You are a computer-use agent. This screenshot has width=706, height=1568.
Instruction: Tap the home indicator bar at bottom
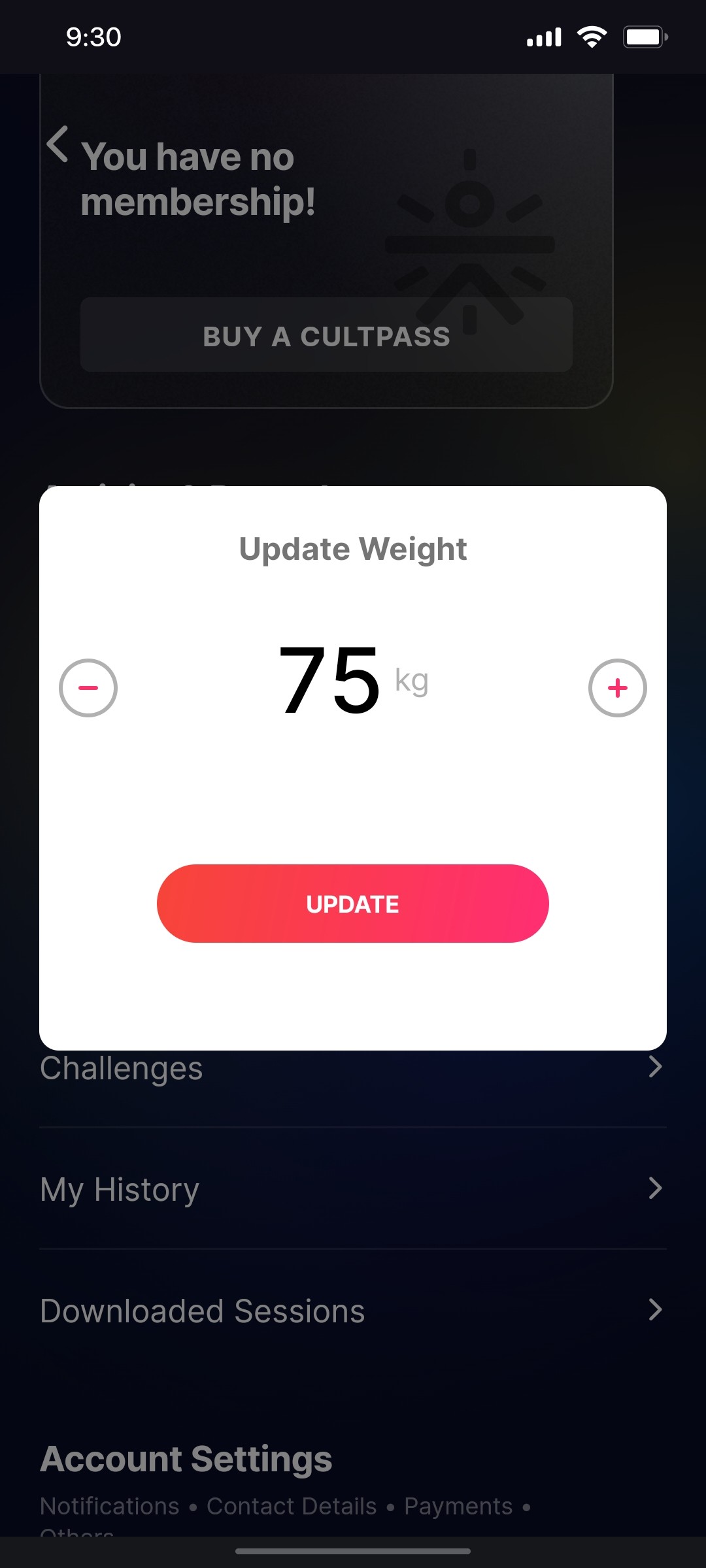point(353,1549)
